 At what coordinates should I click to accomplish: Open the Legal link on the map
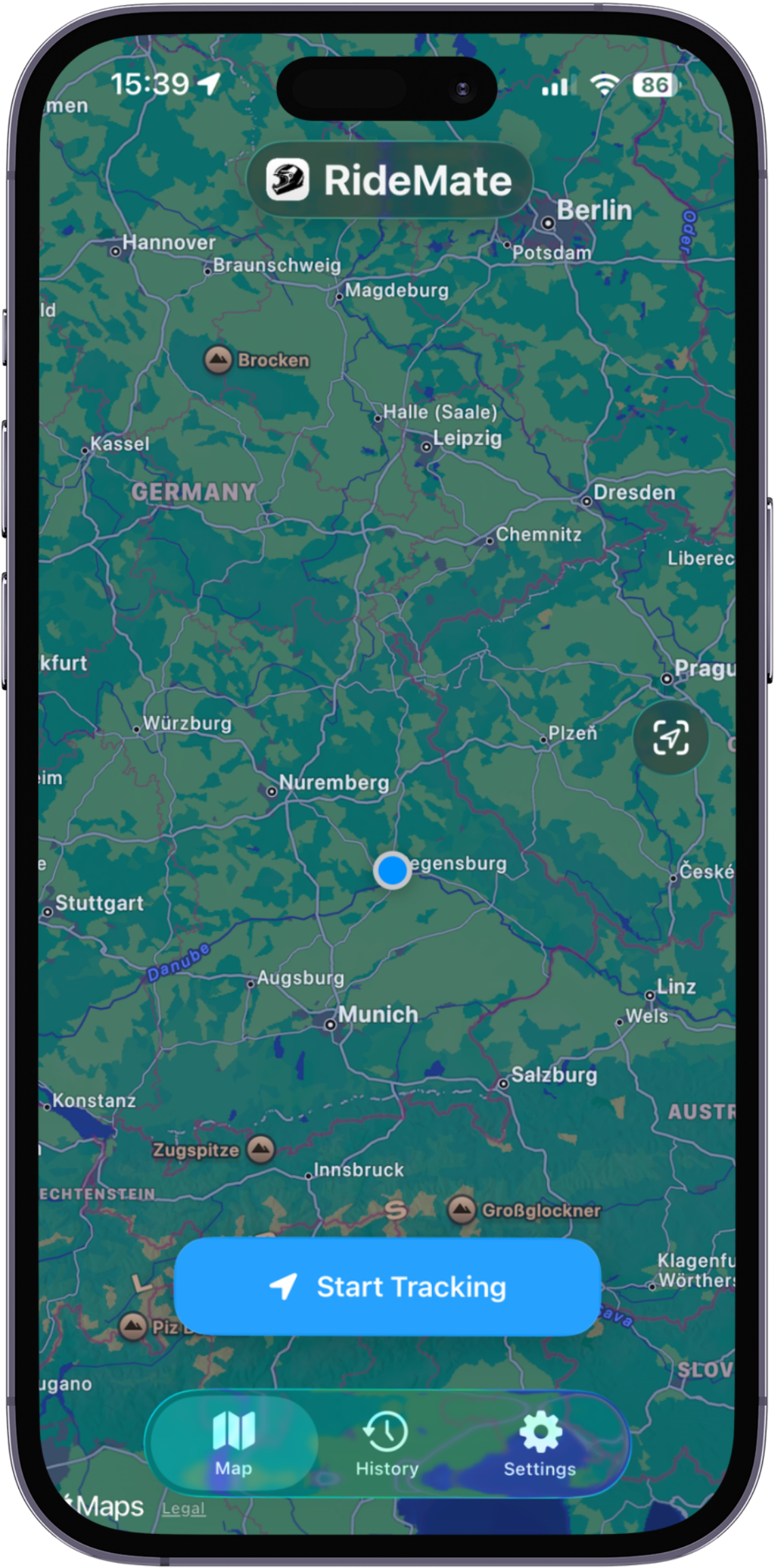pyautogui.click(x=183, y=1508)
